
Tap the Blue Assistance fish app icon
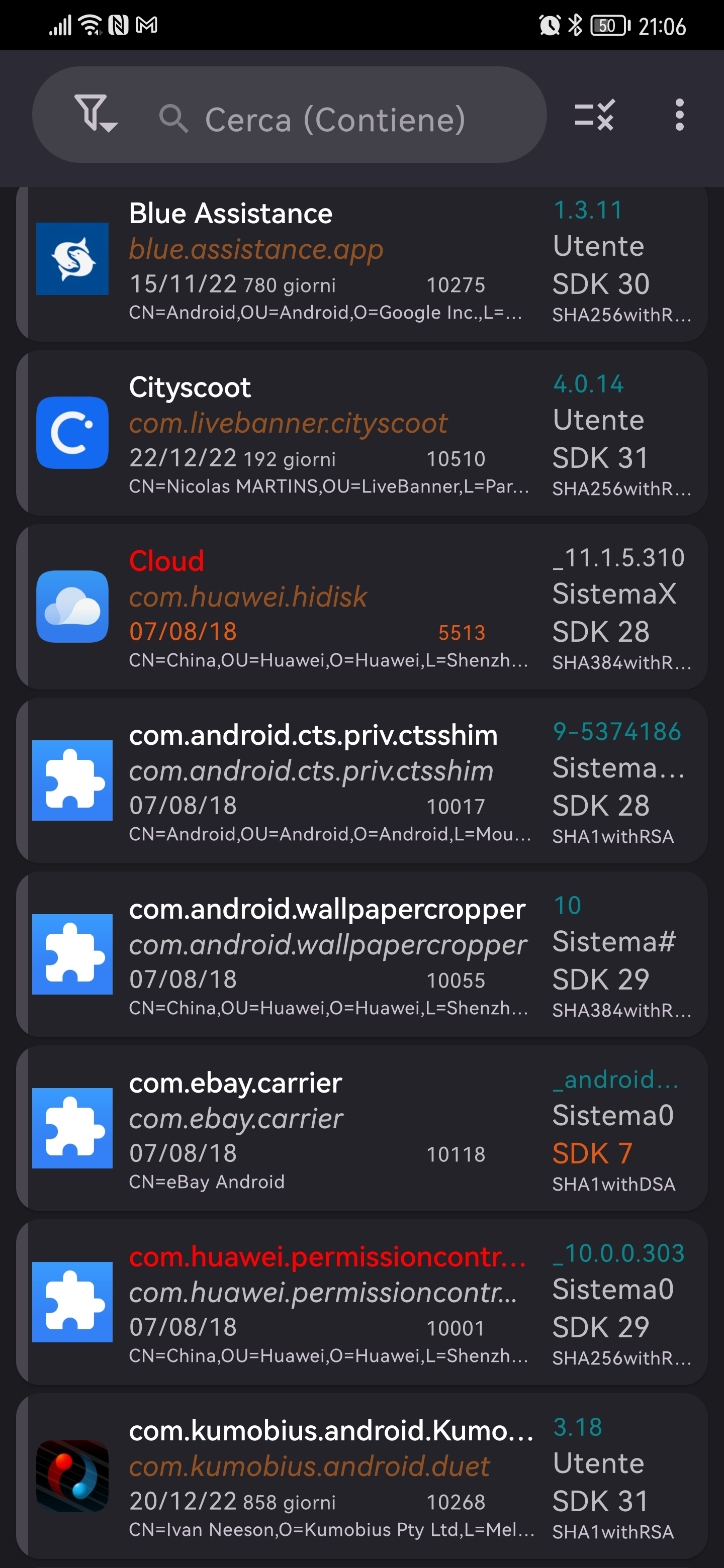point(72,259)
